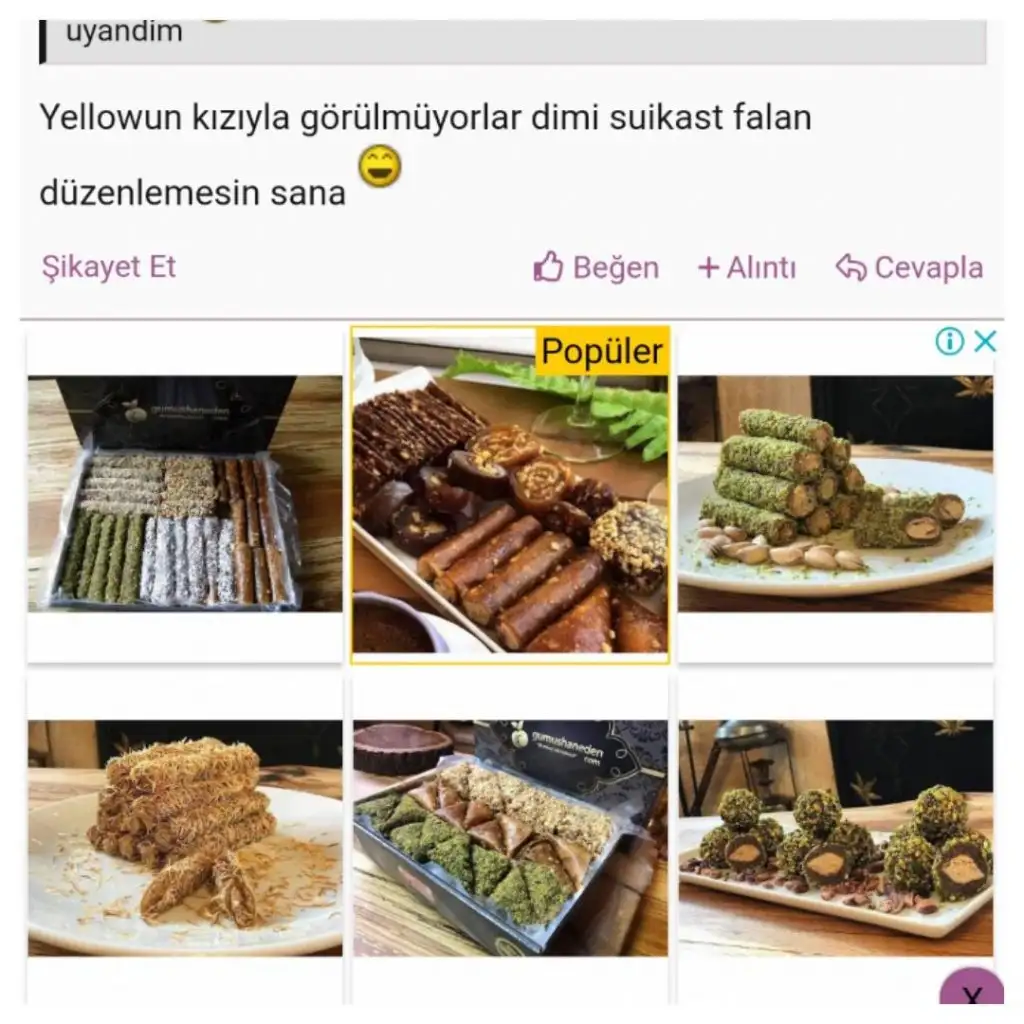1024x1024 pixels.
Task: Close the advertisement with the X
Action: 985,342
